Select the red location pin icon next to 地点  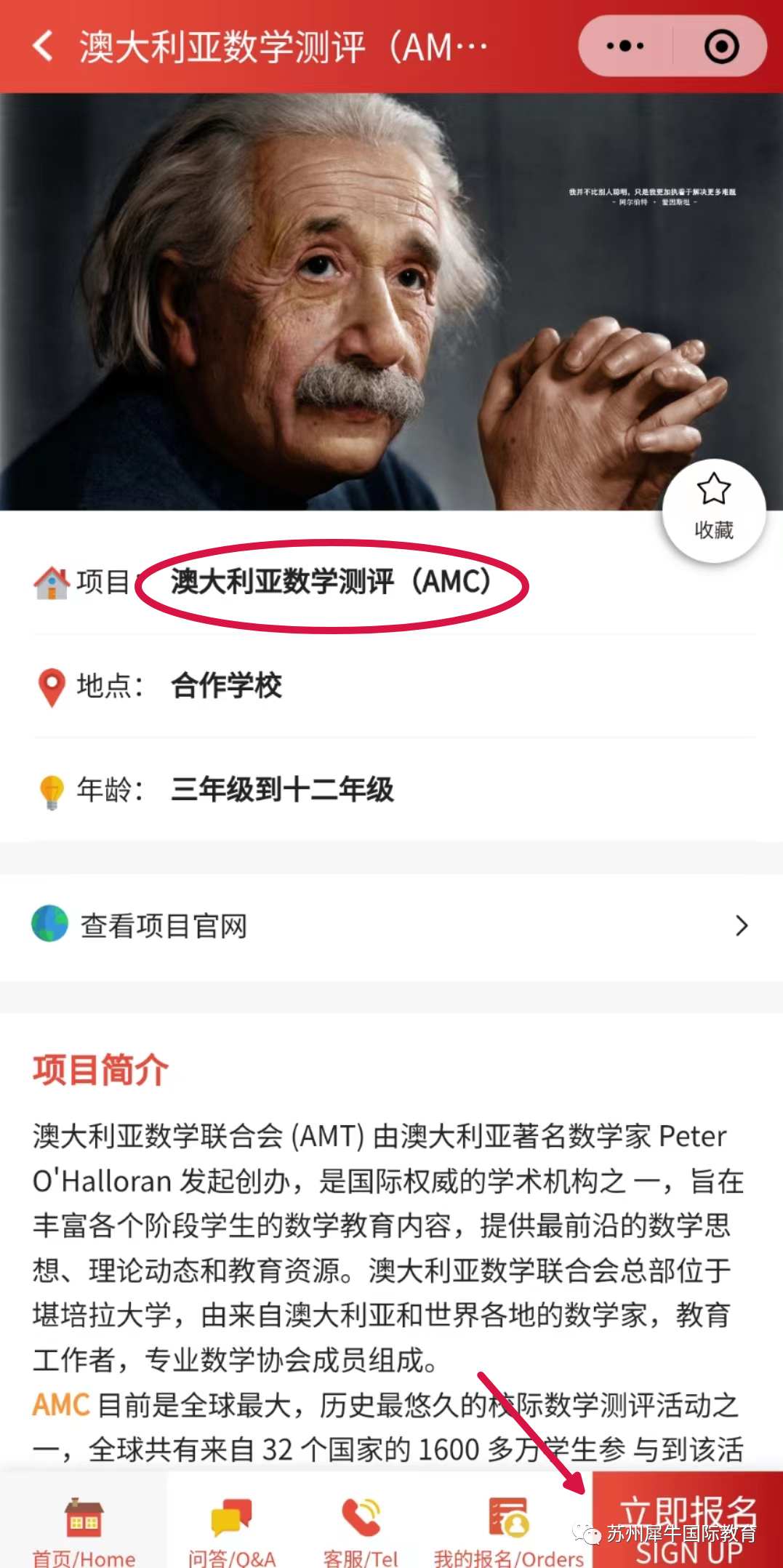pyautogui.click(x=51, y=686)
